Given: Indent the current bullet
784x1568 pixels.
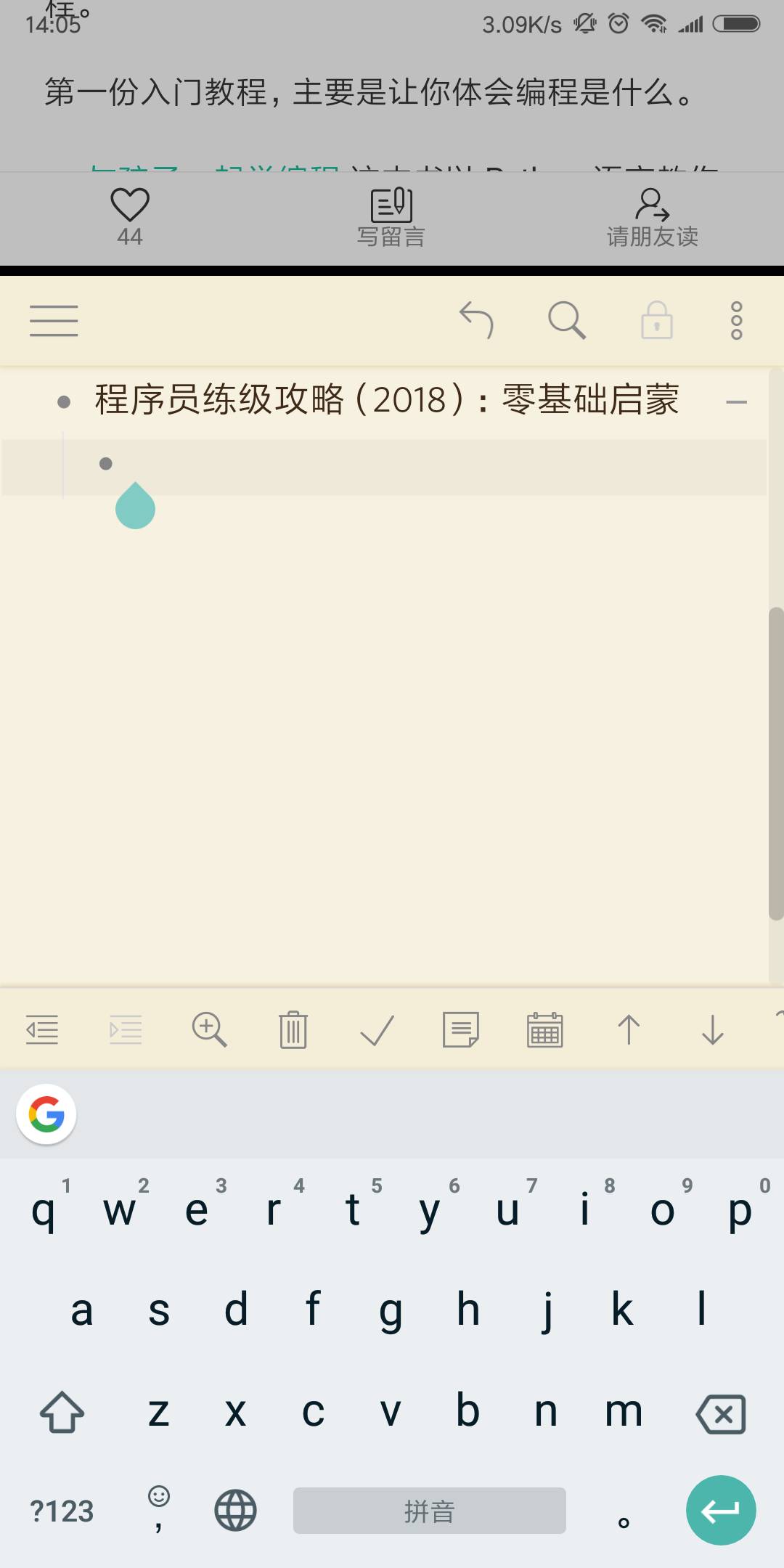Looking at the screenshot, I should 126,1029.
